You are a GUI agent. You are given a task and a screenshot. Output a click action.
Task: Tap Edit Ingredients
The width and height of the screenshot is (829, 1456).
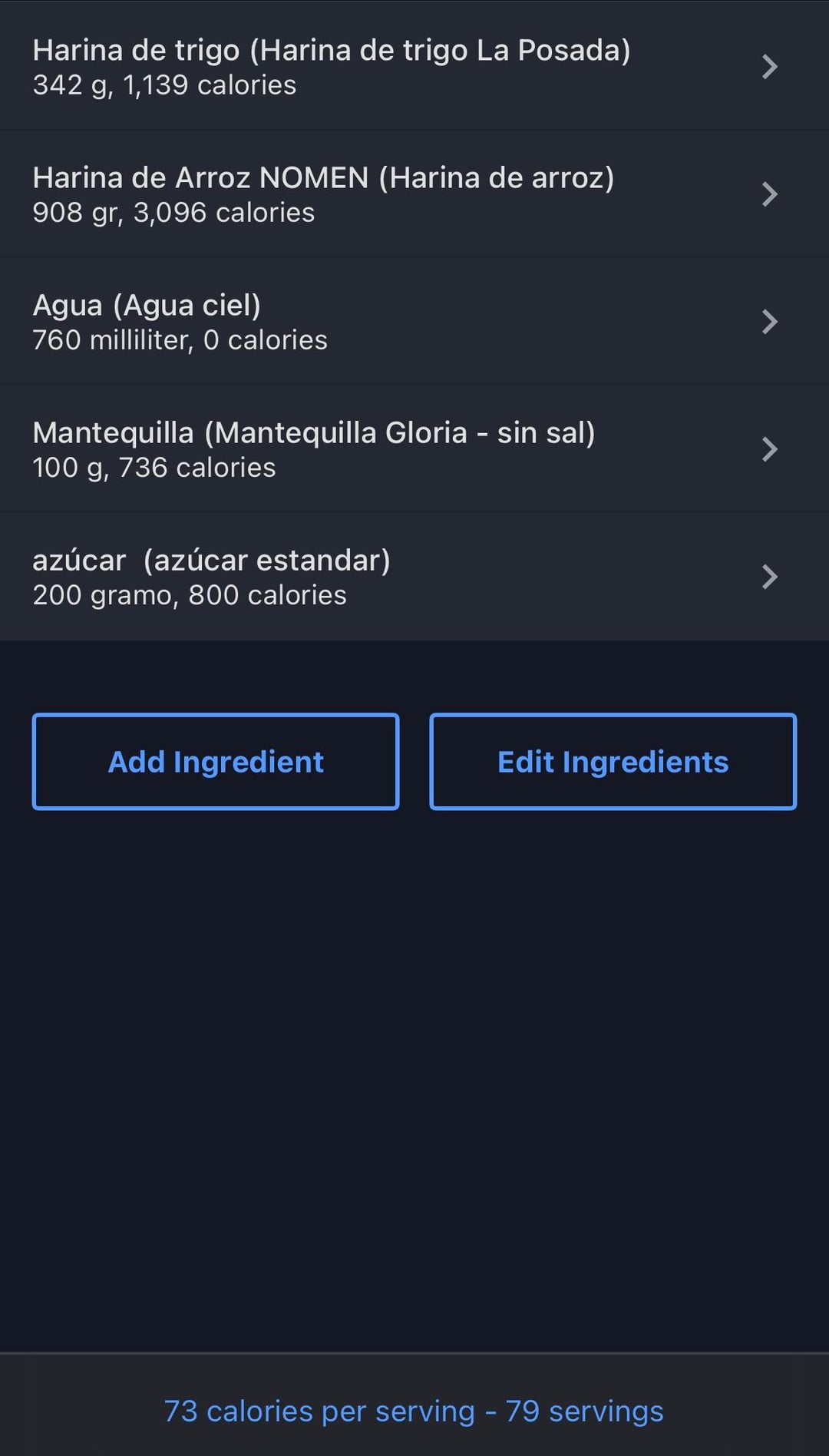[x=613, y=762]
